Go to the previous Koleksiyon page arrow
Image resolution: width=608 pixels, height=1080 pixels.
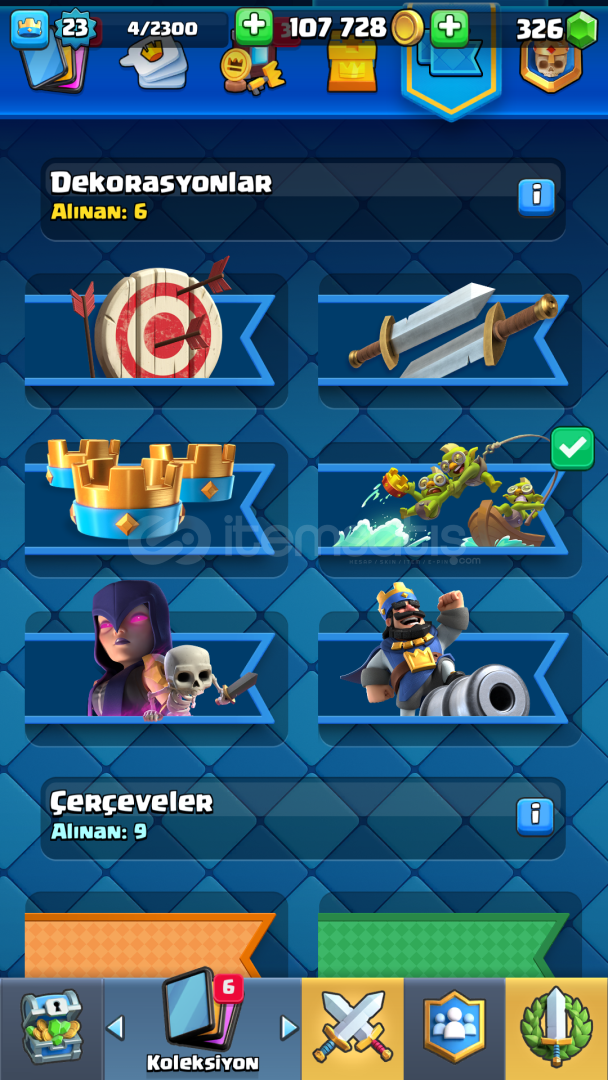(116, 1028)
